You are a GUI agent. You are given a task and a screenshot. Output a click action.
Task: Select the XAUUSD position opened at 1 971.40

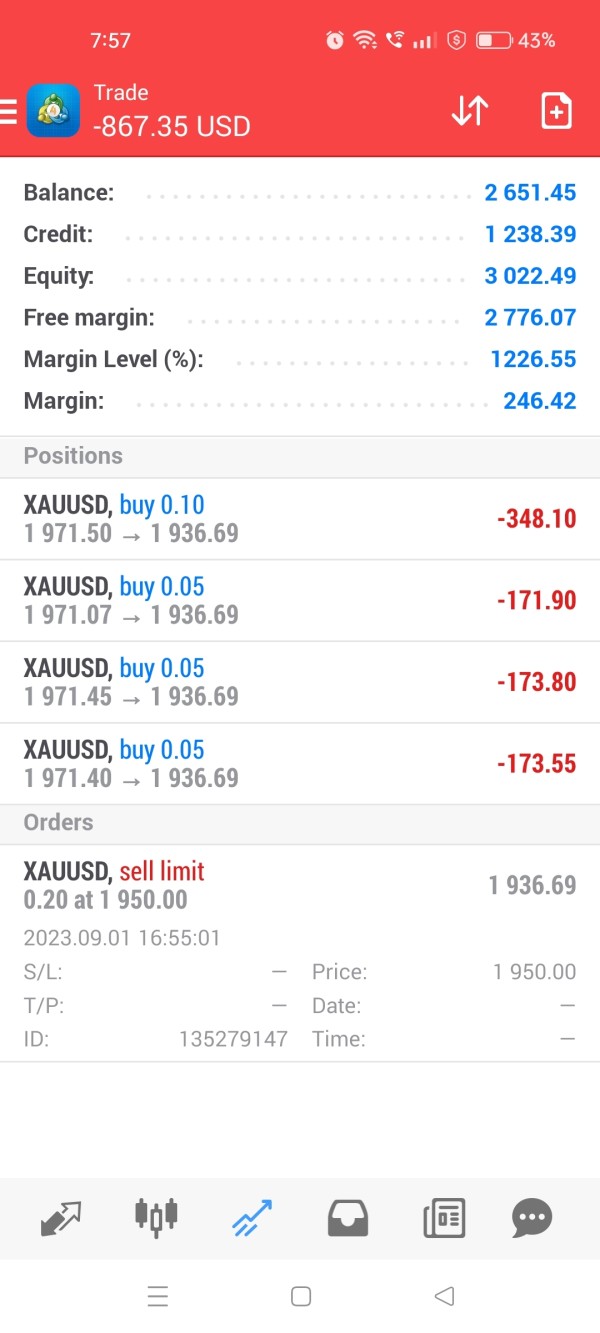[300, 765]
